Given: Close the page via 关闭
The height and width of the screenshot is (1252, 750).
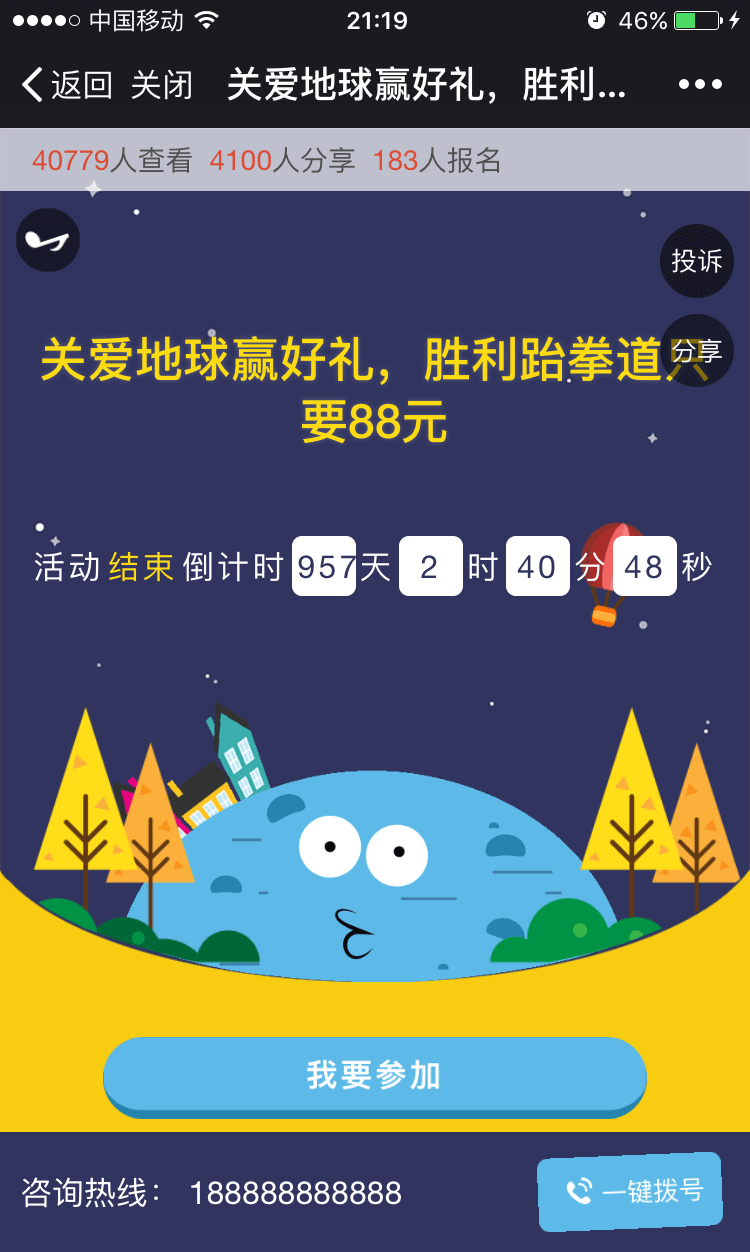Looking at the screenshot, I should 161,85.
